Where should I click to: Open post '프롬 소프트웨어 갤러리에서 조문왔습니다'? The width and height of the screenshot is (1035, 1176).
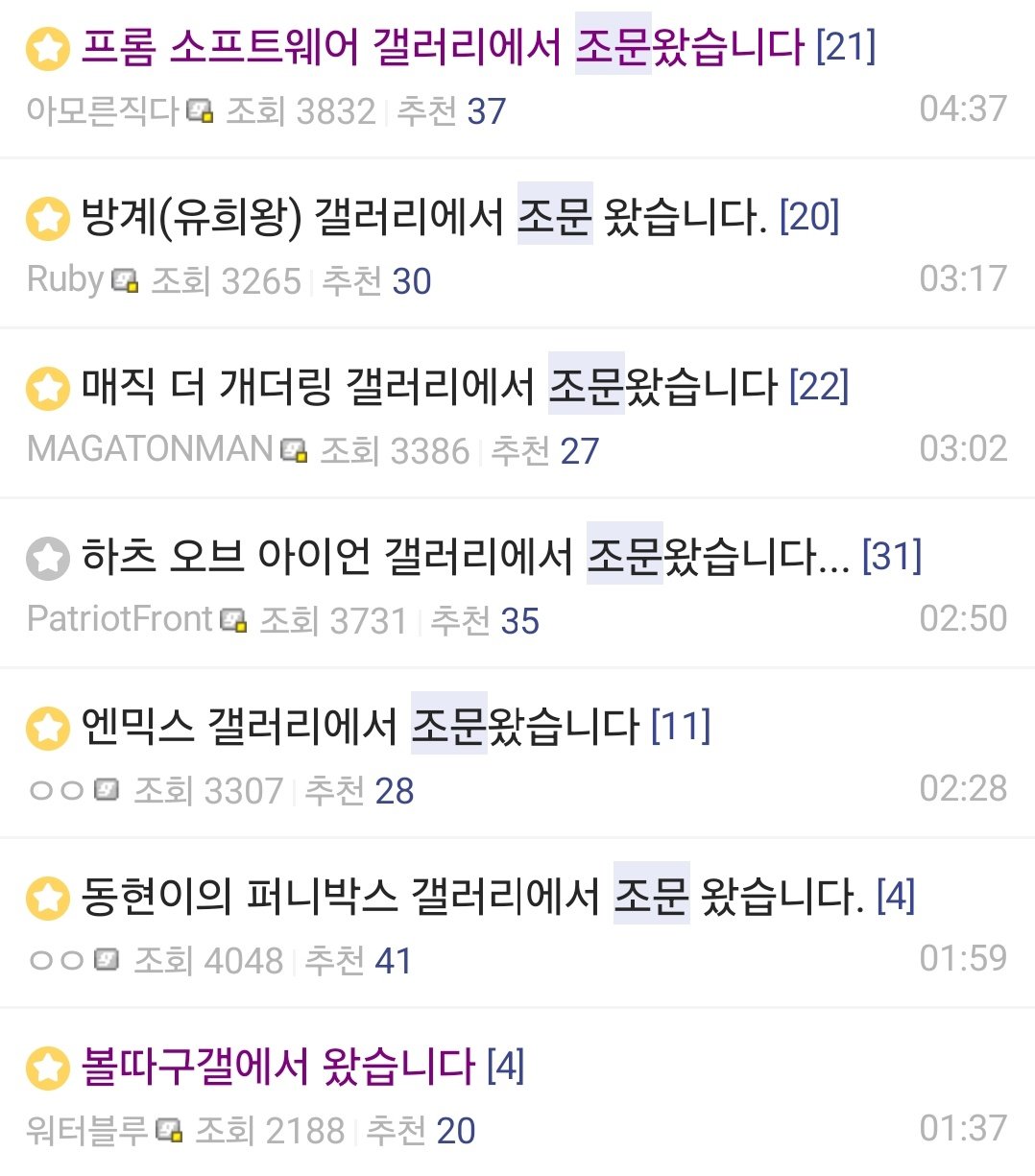click(442, 46)
